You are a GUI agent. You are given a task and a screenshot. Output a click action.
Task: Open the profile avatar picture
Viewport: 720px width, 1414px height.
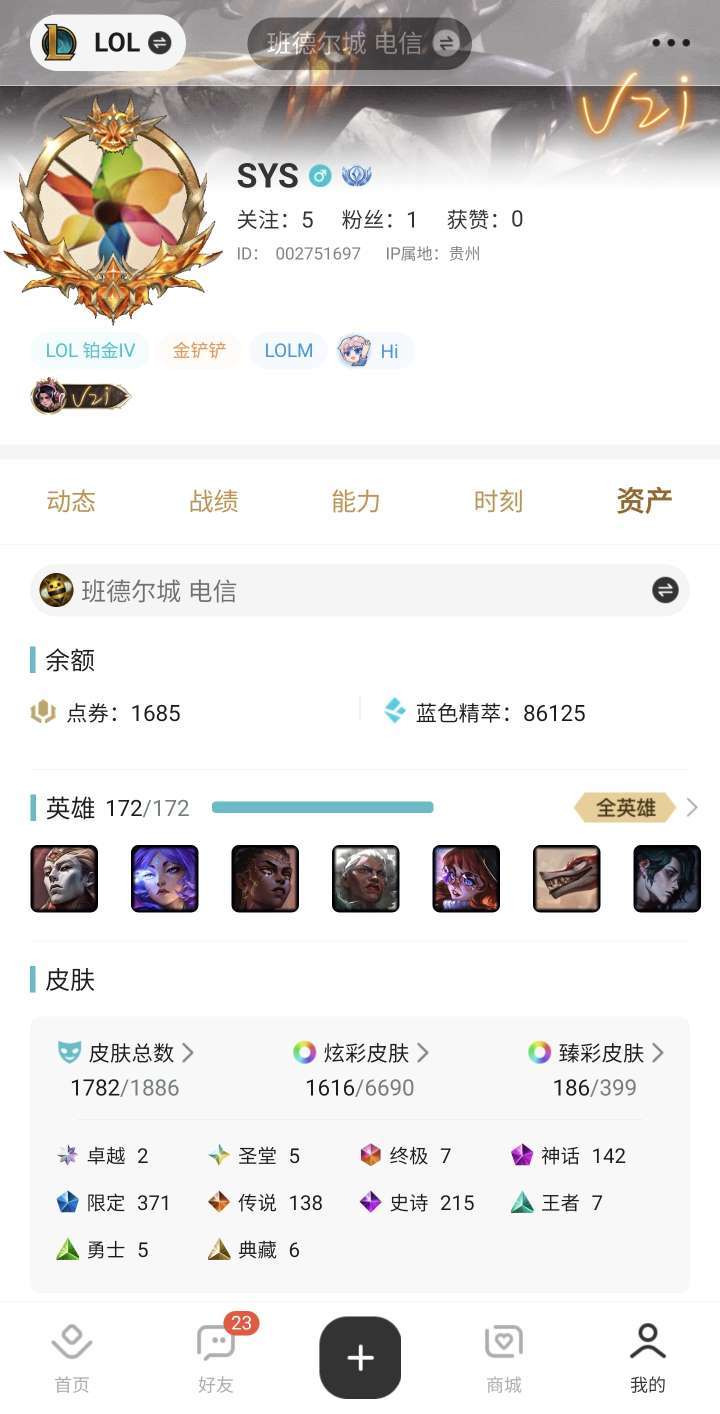[113, 211]
